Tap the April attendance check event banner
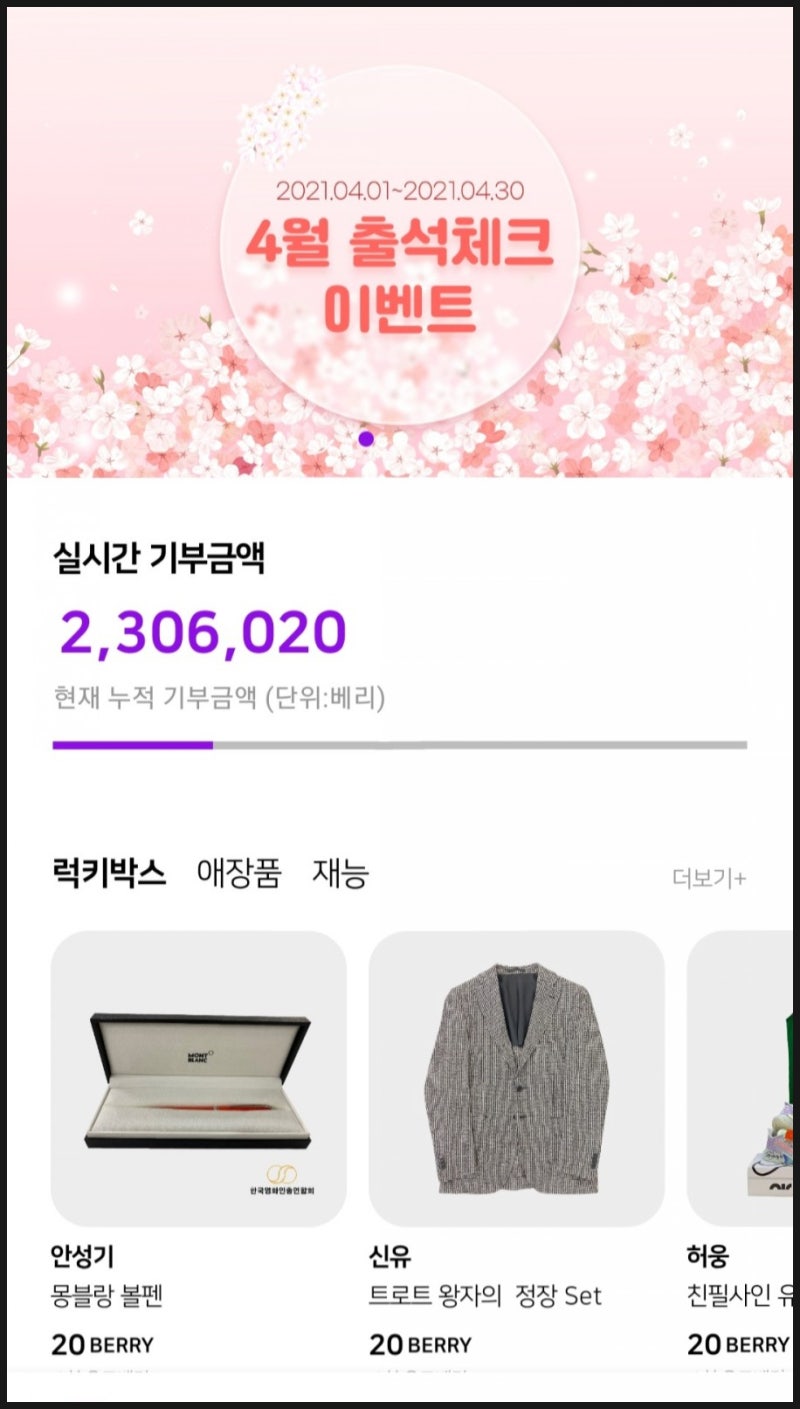This screenshot has height=1409, width=800. tap(400, 250)
